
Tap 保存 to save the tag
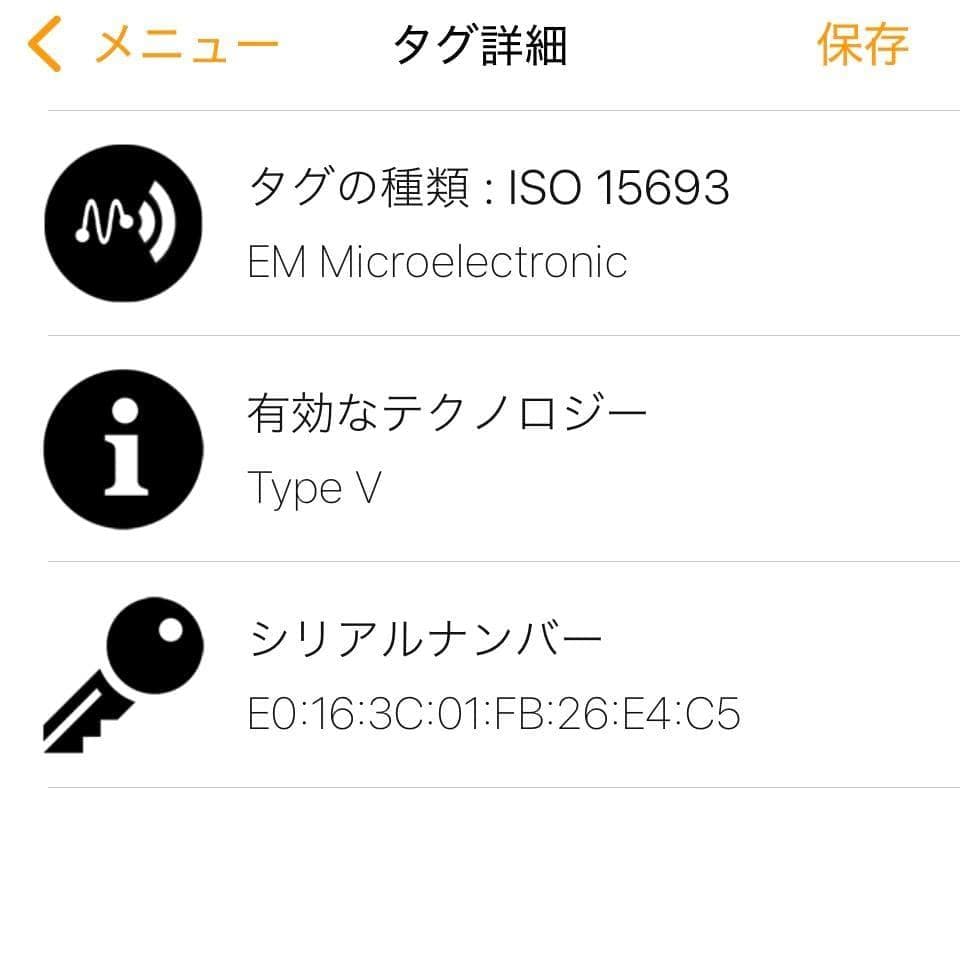(862, 45)
